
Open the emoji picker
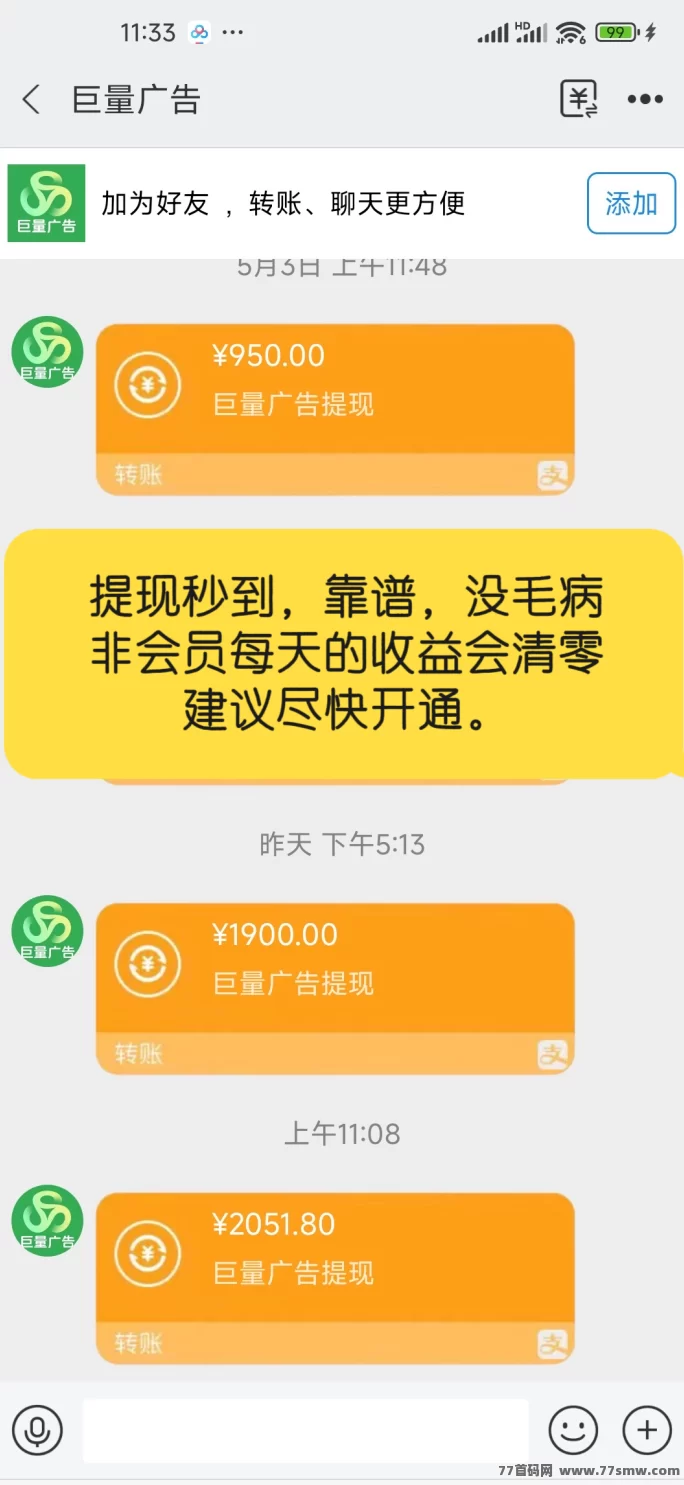point(573,1430)
